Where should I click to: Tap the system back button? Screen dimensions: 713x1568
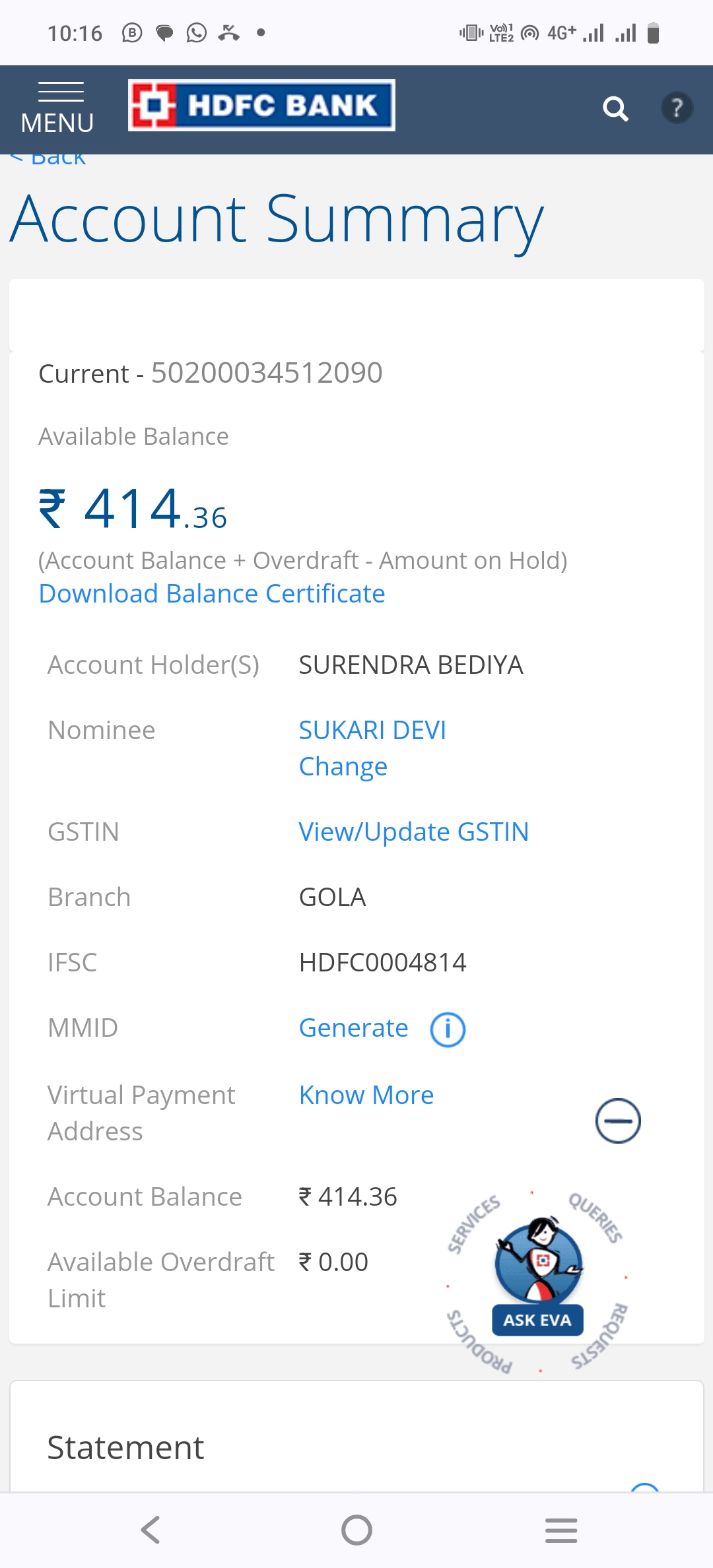click(x=151, y=1530)
